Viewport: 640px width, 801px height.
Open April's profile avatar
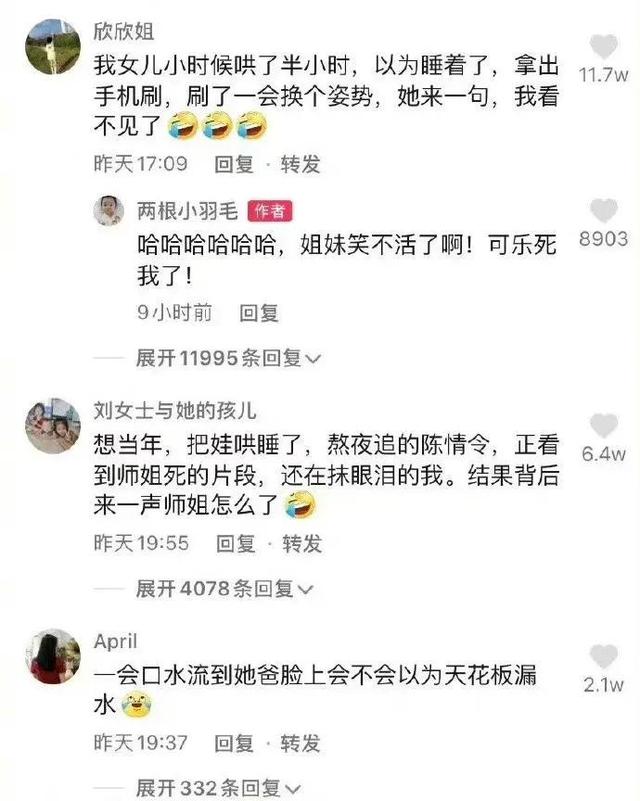click(x=52, y=657)
